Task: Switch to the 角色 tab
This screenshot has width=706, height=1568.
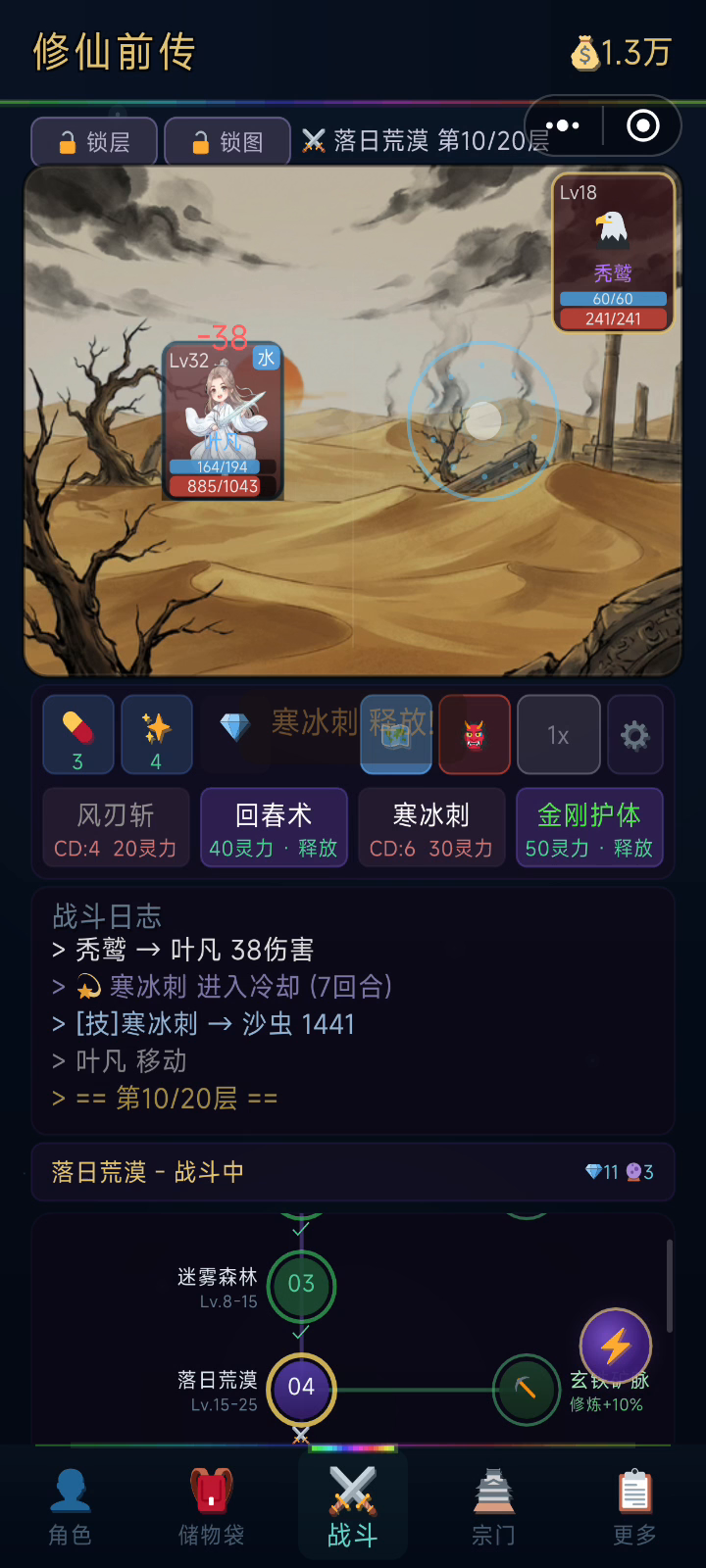Action: [x=71, y=1505]
